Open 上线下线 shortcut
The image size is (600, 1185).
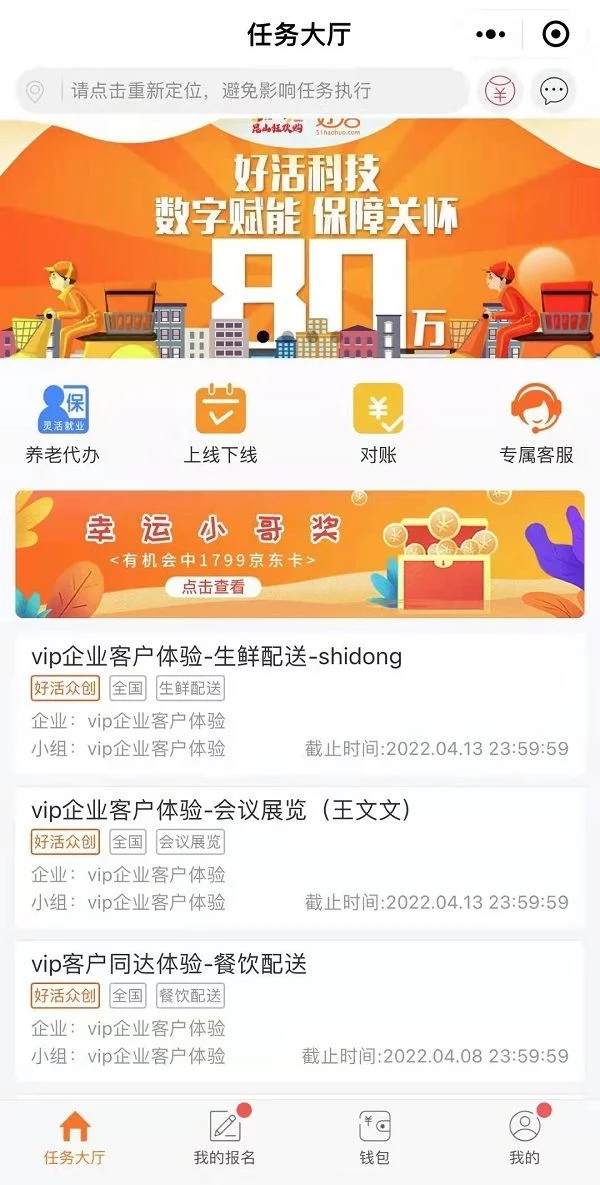tap(220, 424)
